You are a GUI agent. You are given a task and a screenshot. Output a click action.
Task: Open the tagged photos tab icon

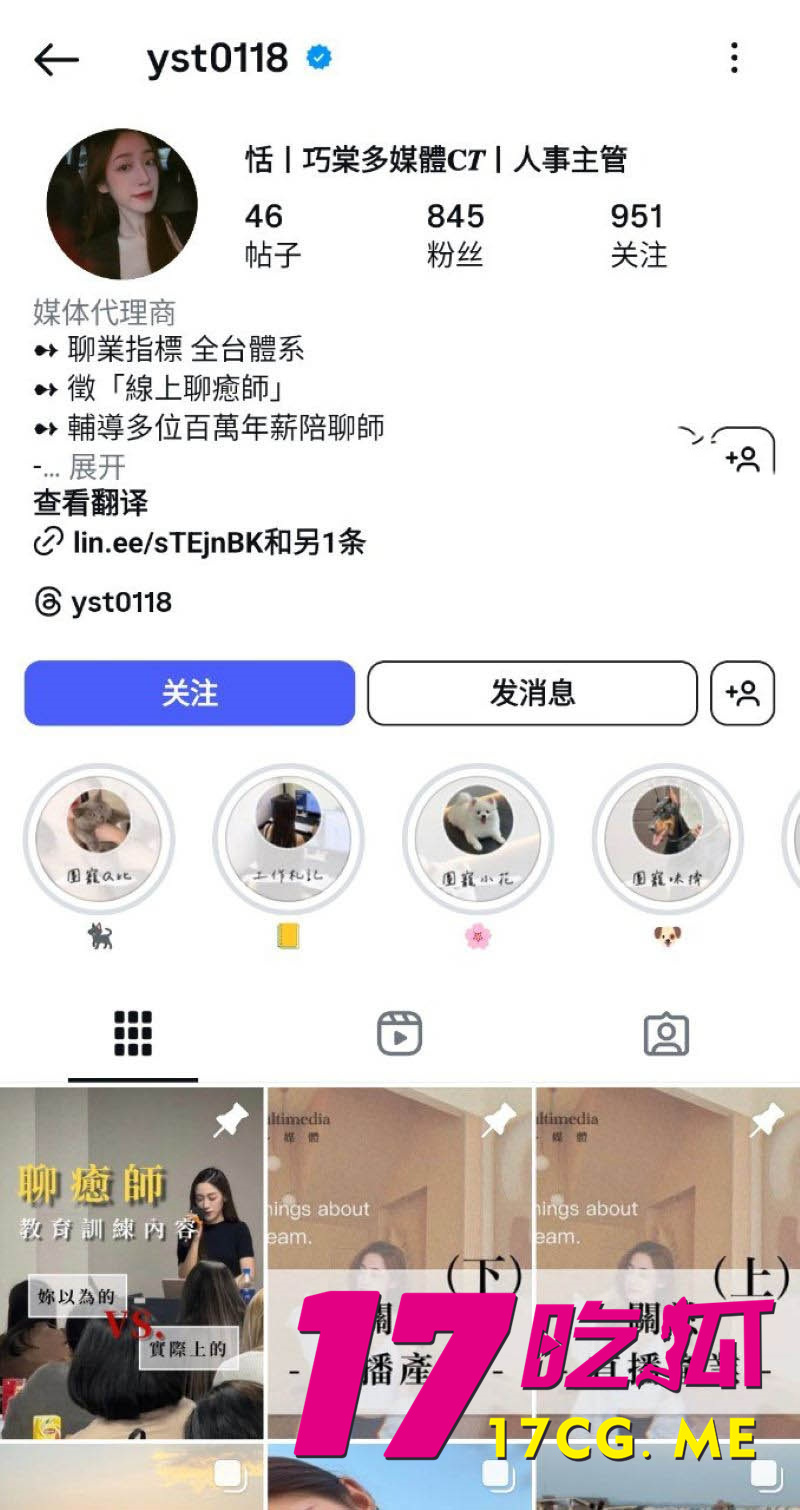tap(666, 1034)
